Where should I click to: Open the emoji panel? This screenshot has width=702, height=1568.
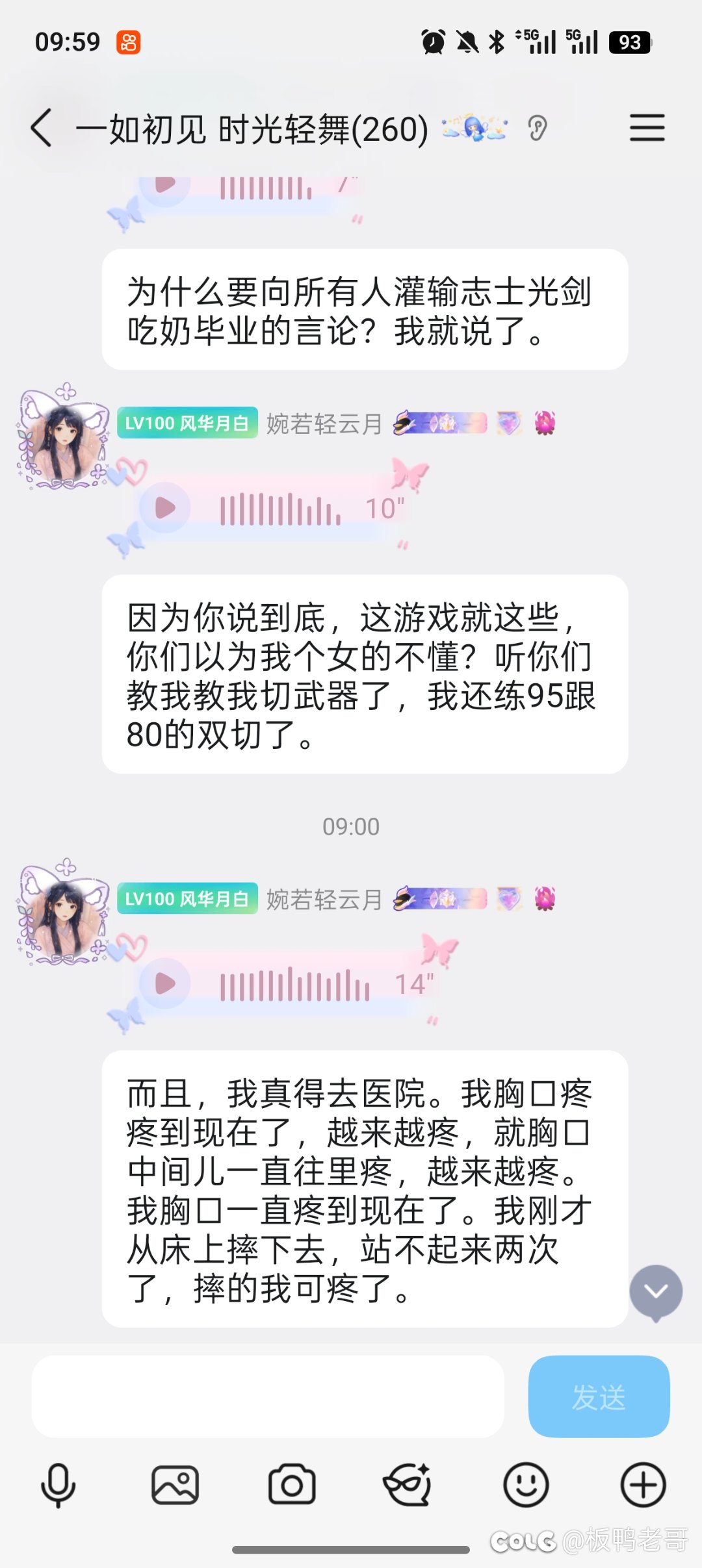(x=526, y=1485)
